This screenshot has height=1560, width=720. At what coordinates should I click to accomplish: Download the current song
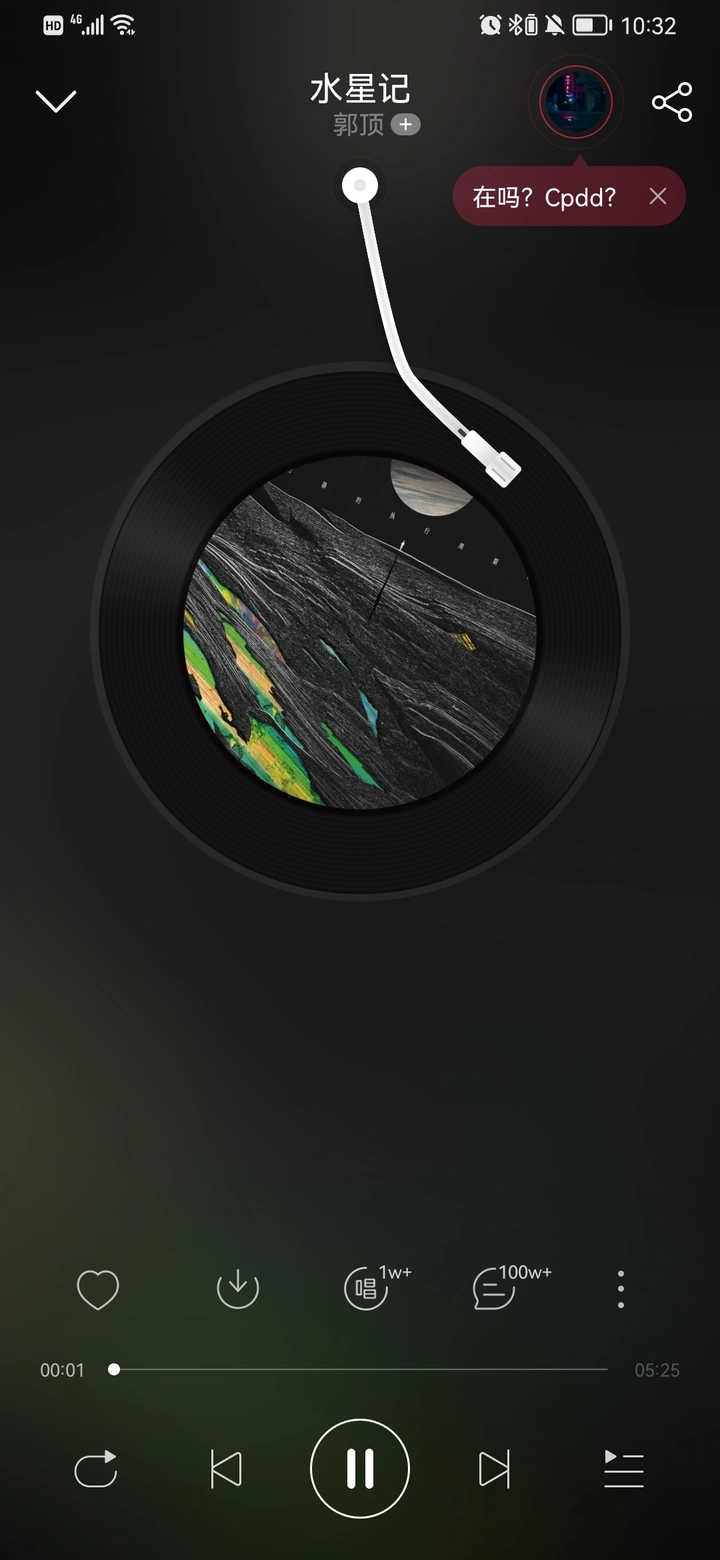[x=238, y=1289]
